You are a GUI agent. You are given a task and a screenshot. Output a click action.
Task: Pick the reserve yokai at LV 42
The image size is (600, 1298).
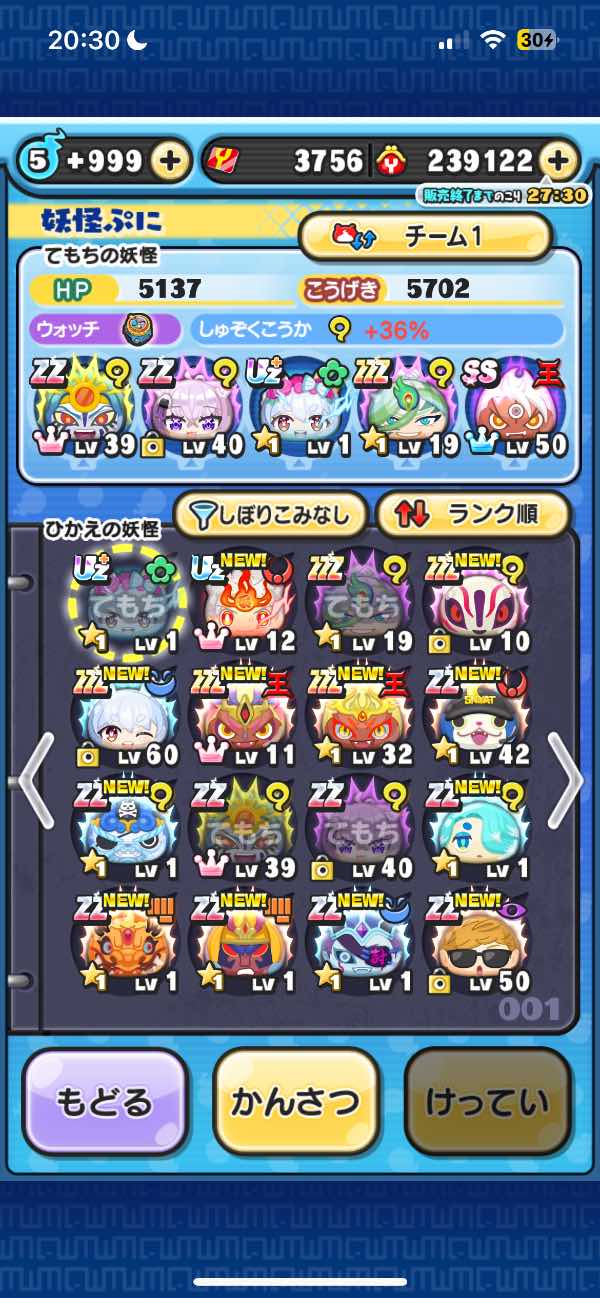click(x=476, y=714)
